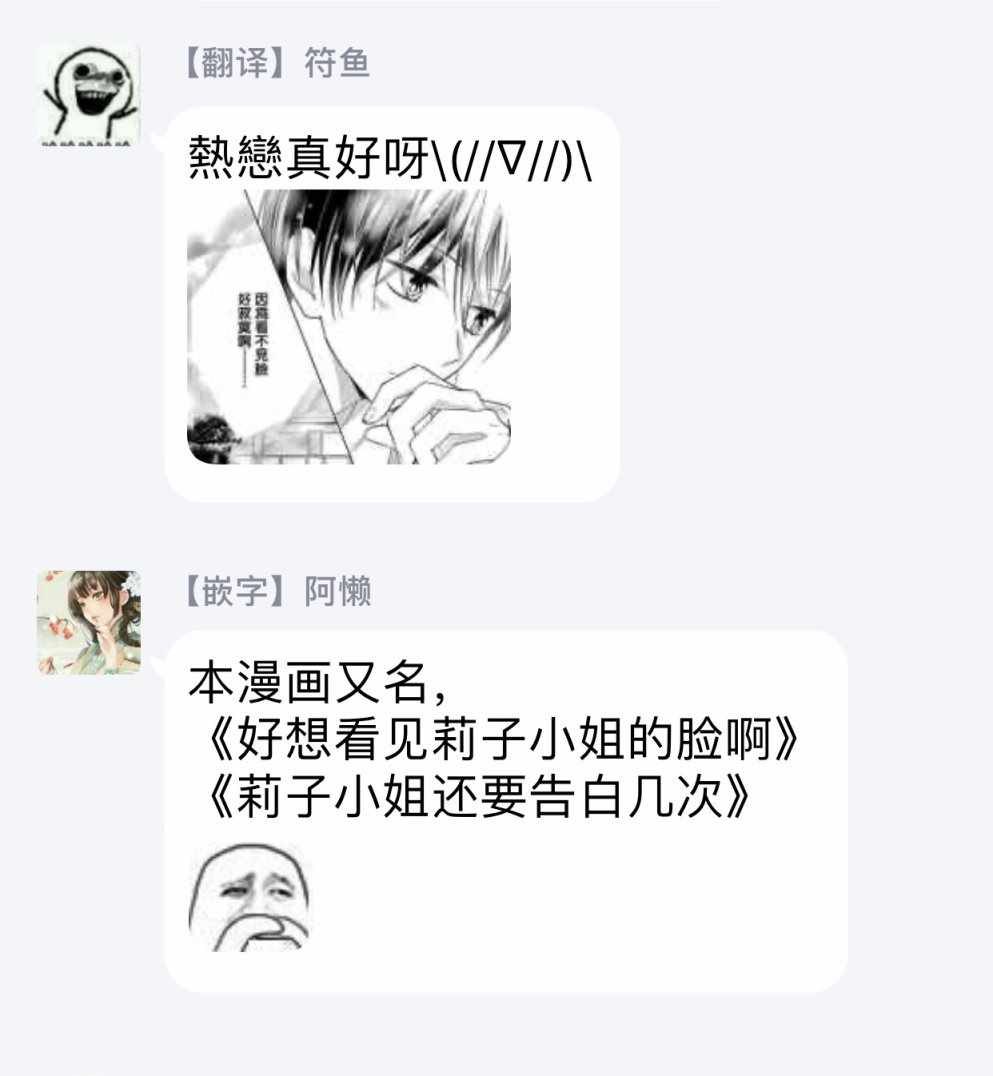
Task: Open 阿懒's profile avatar
Action: click(89, 622)
